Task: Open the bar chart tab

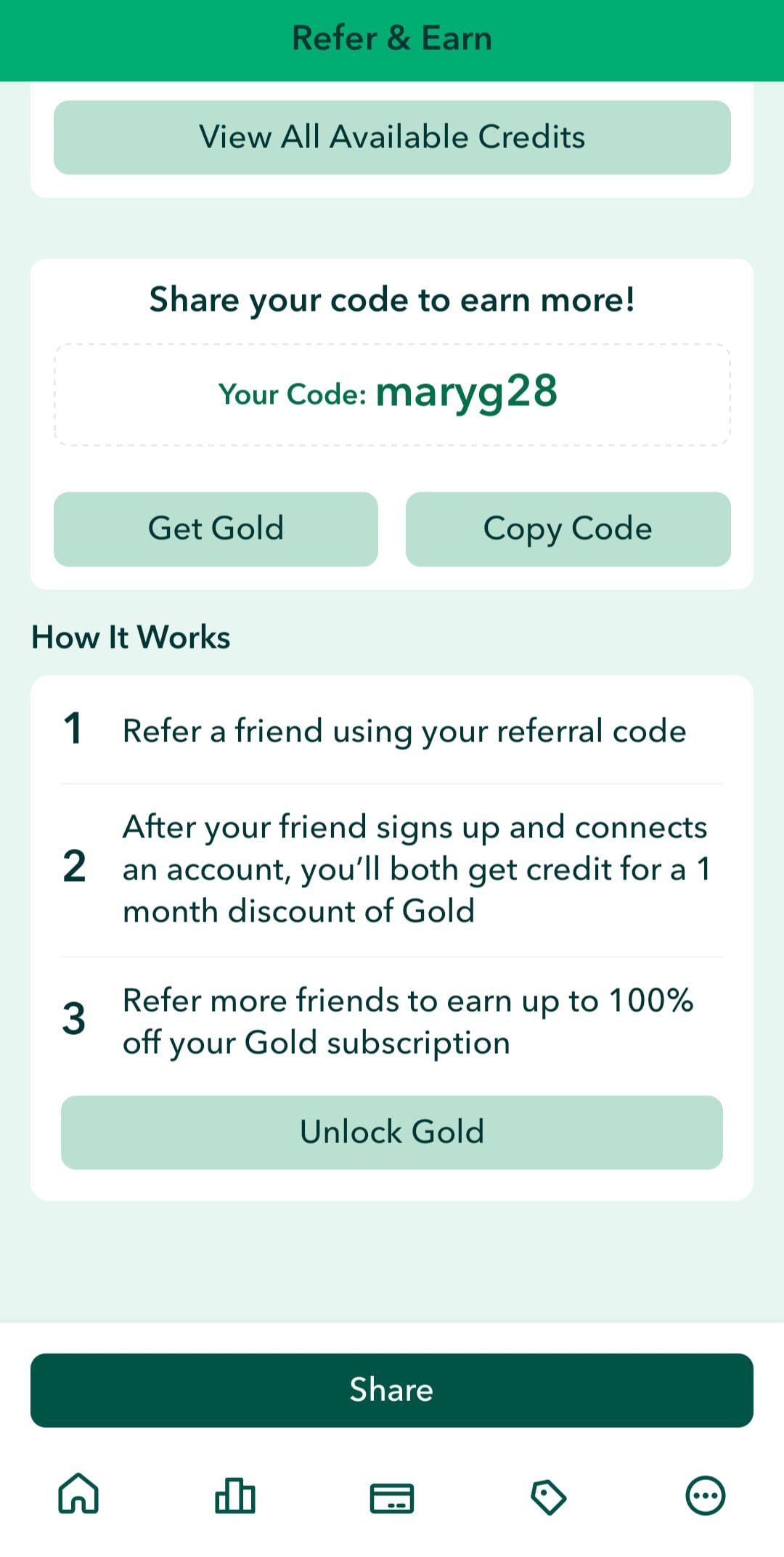Action: point(235,1496)
